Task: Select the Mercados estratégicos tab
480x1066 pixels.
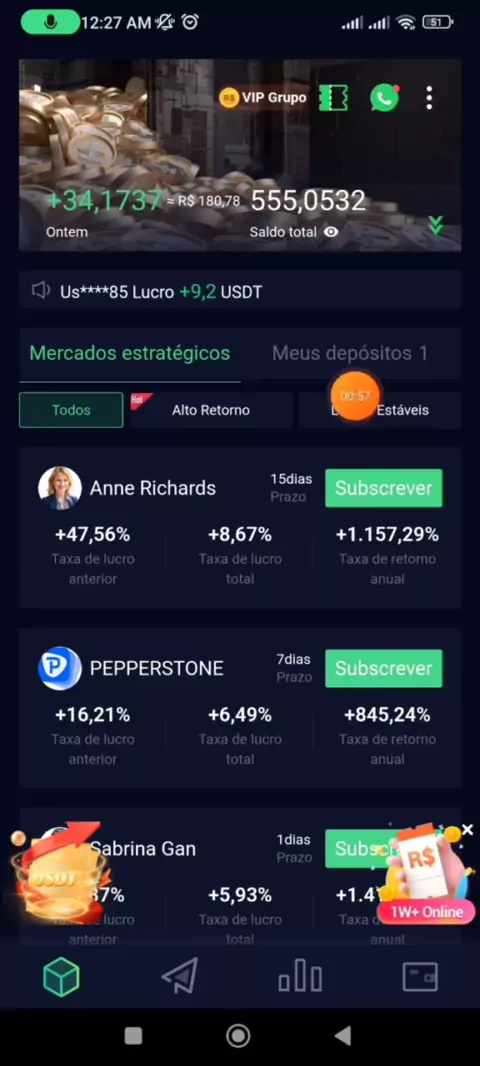Action: pyautogui.click(x=130, y=354)
